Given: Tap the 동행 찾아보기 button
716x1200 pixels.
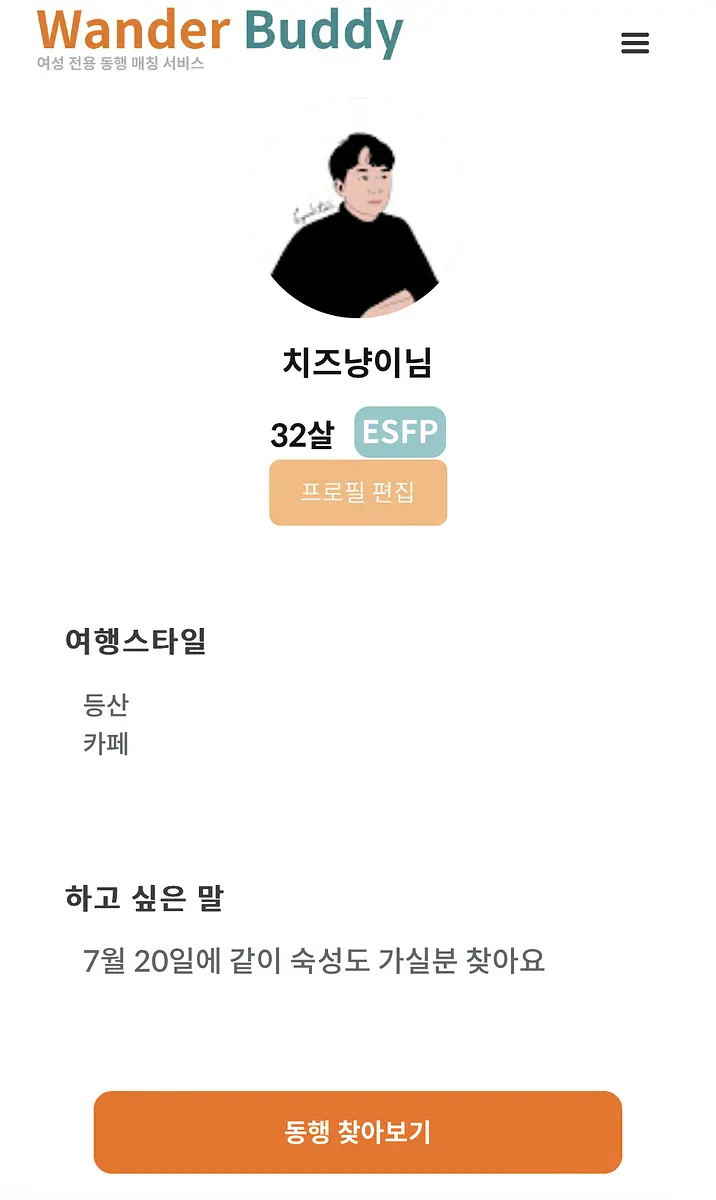Looking at the screenshot, I should pyautogui.click(x=358, y=1132).
